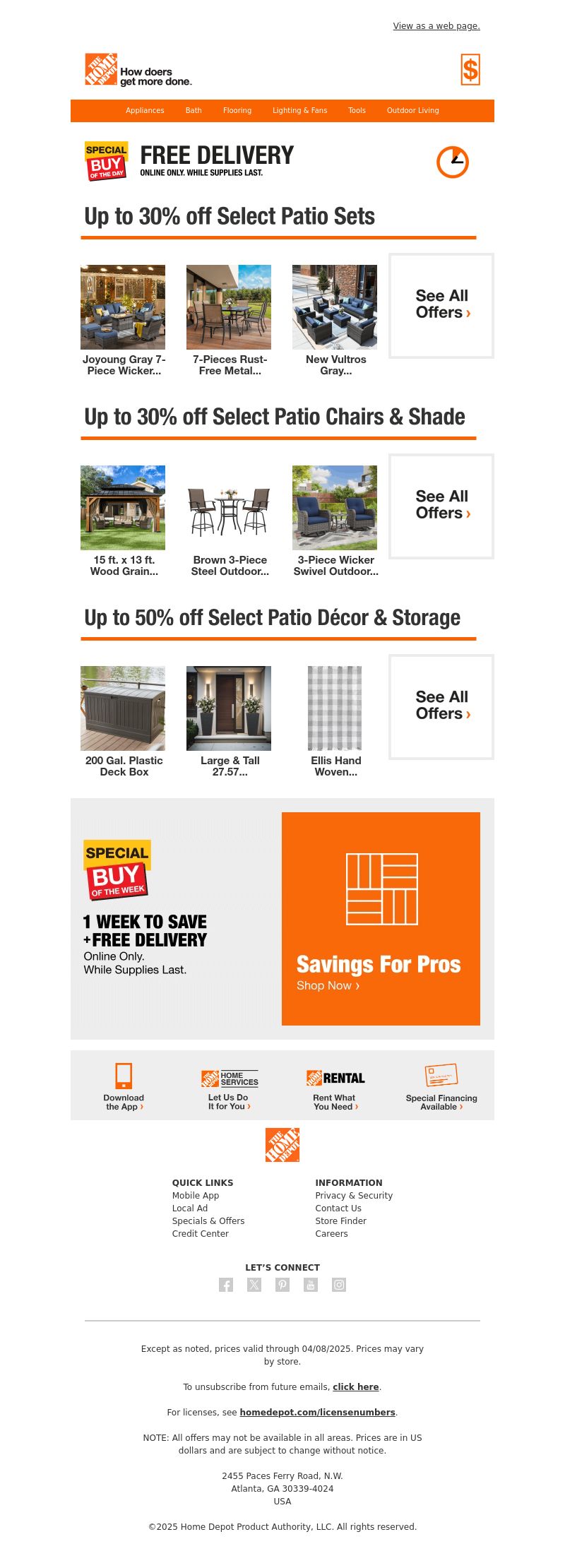Shop now on Savings For Pros

click(x=328, y=985)
